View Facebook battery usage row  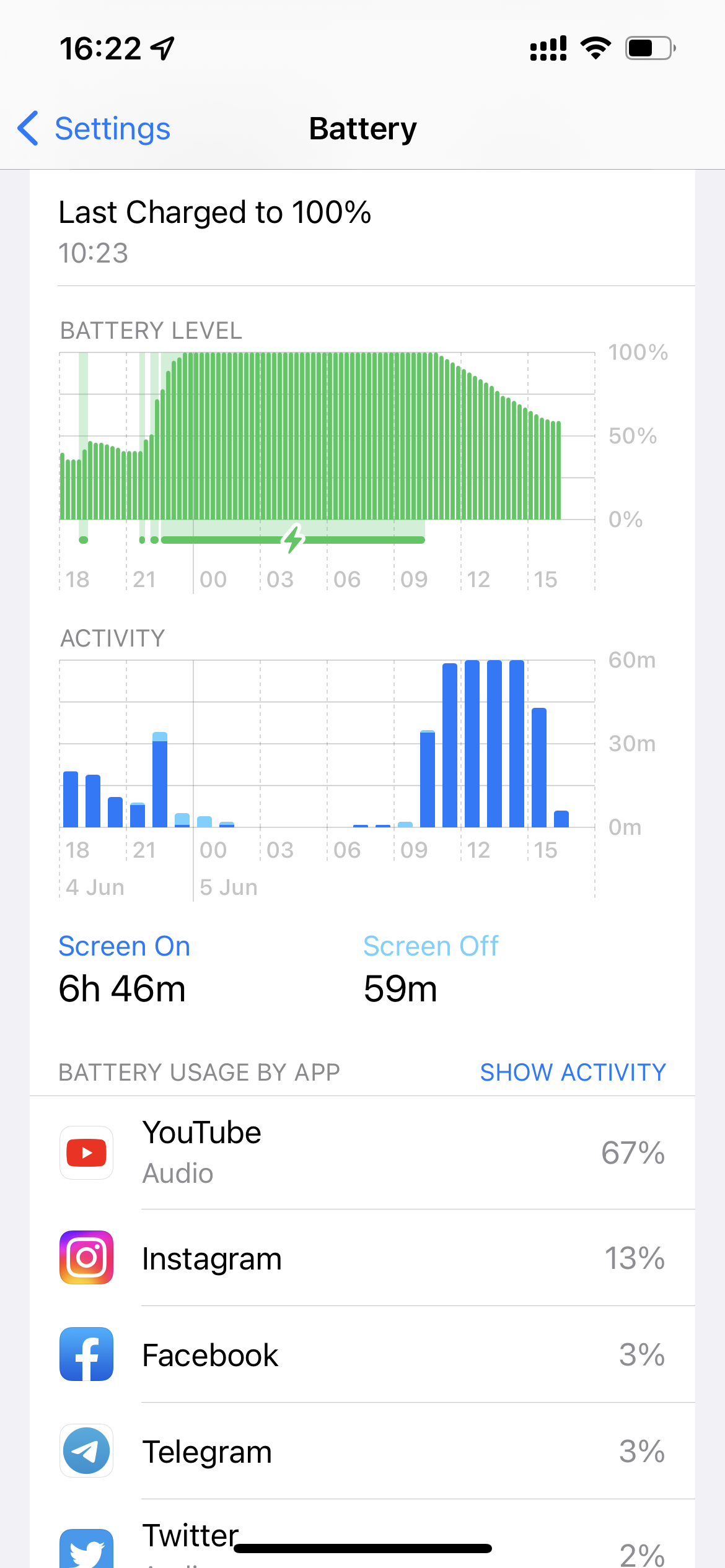click(362, 1354)
